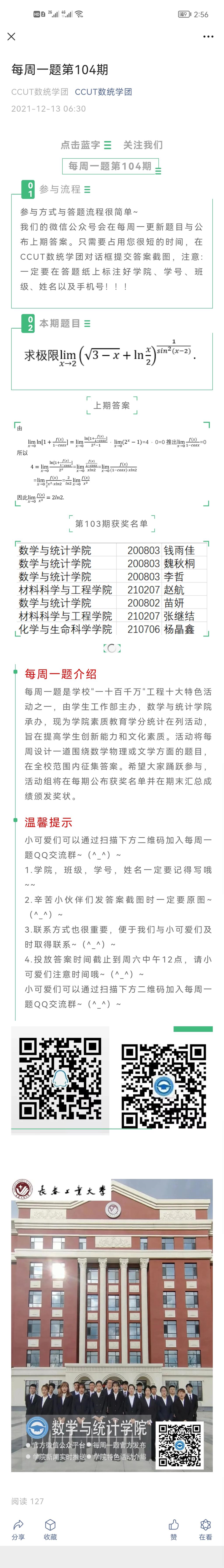Open the blue CCUT数统学团 account link
This screenshot has height=1568, width=224.
point(103,92)
